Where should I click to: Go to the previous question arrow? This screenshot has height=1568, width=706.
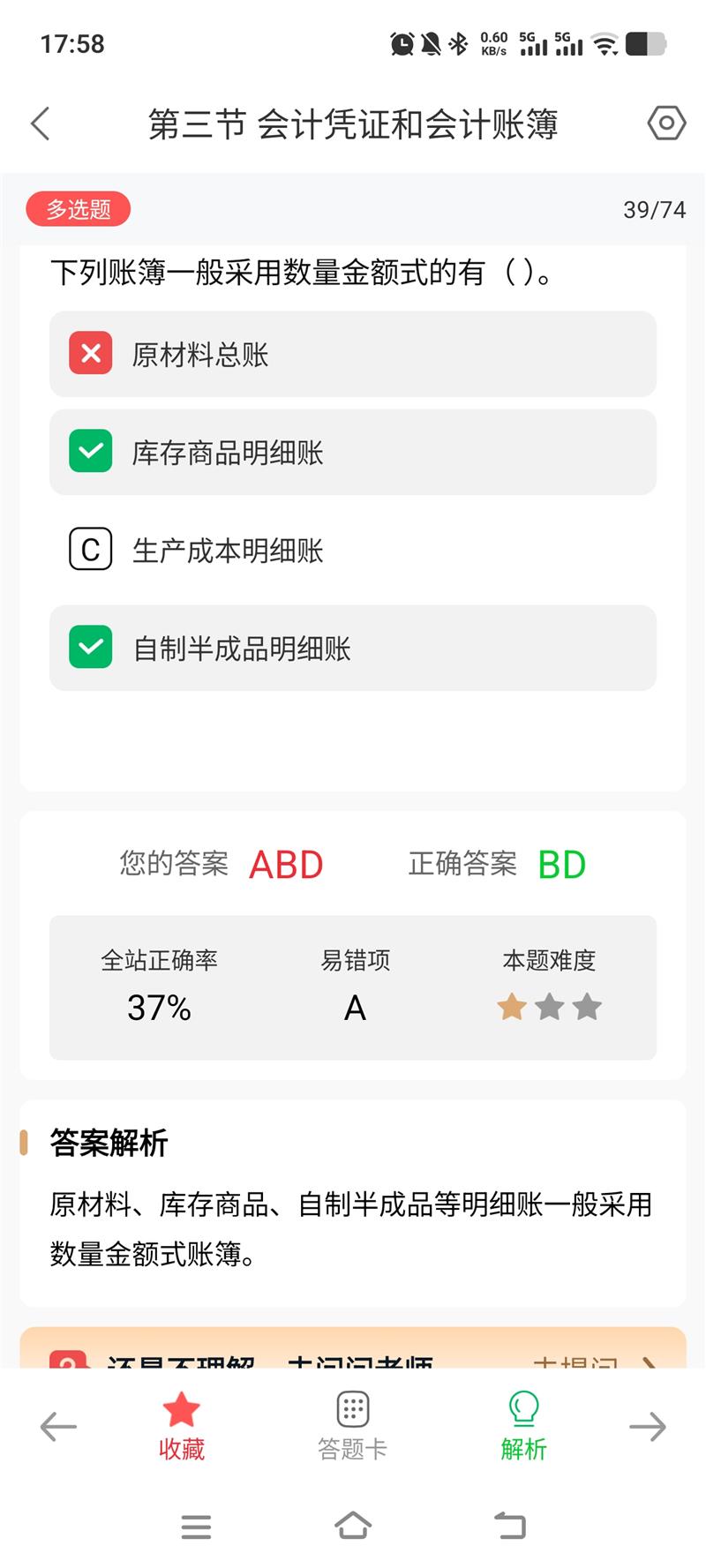point(59,1427)
